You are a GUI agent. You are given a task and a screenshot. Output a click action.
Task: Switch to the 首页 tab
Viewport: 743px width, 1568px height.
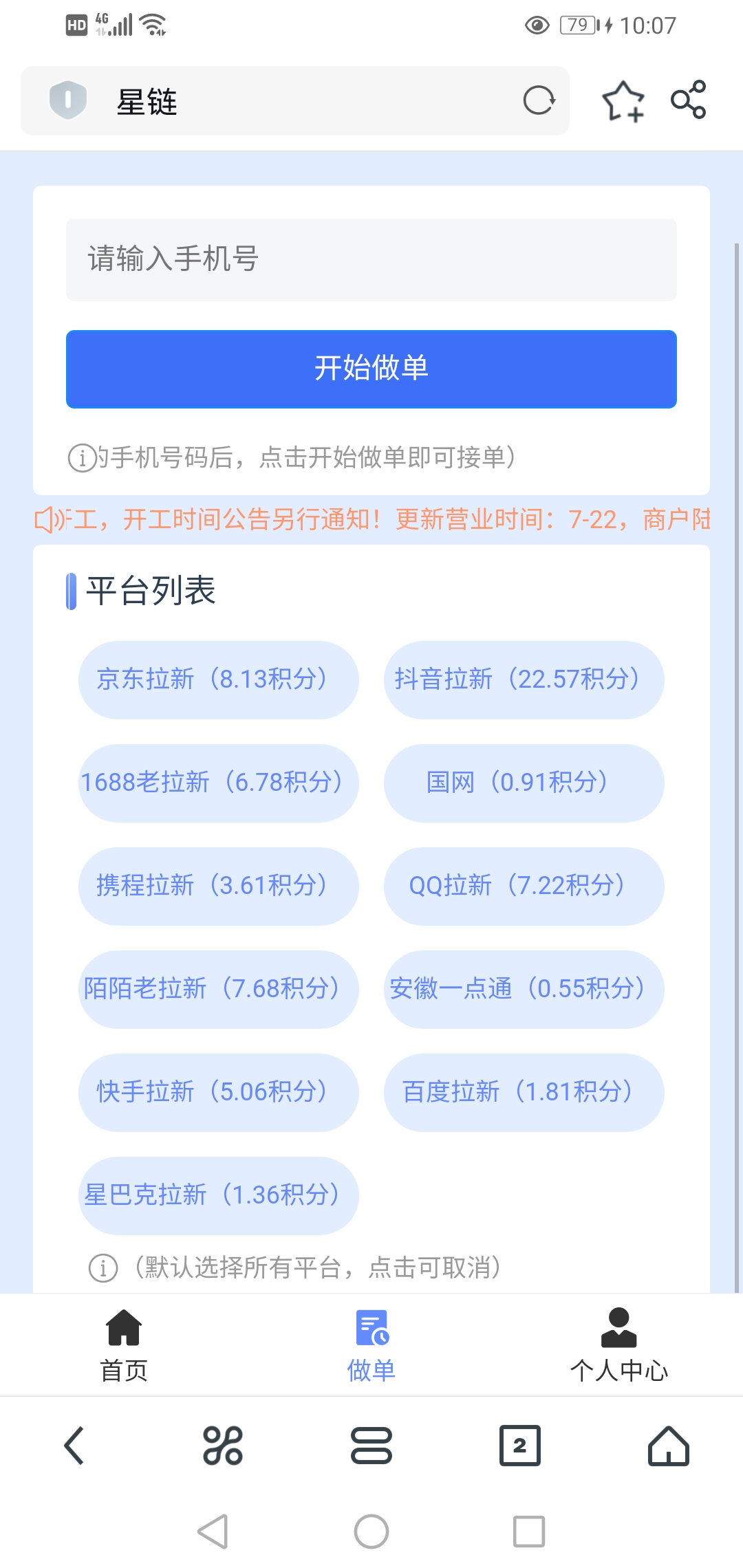pyautogui.click(x=124, y=1345)
